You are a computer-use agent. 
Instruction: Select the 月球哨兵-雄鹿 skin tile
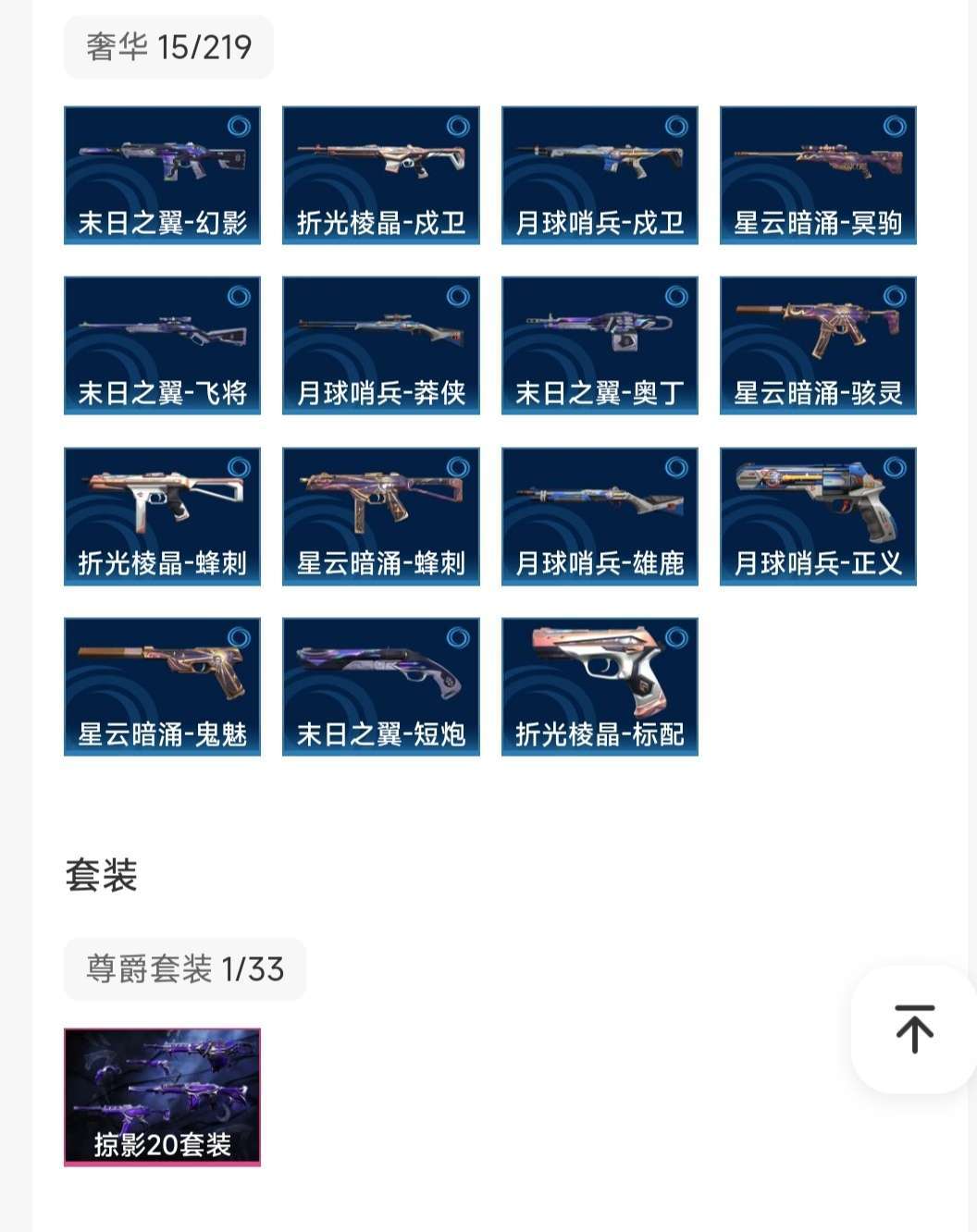[x=600, y=516]
